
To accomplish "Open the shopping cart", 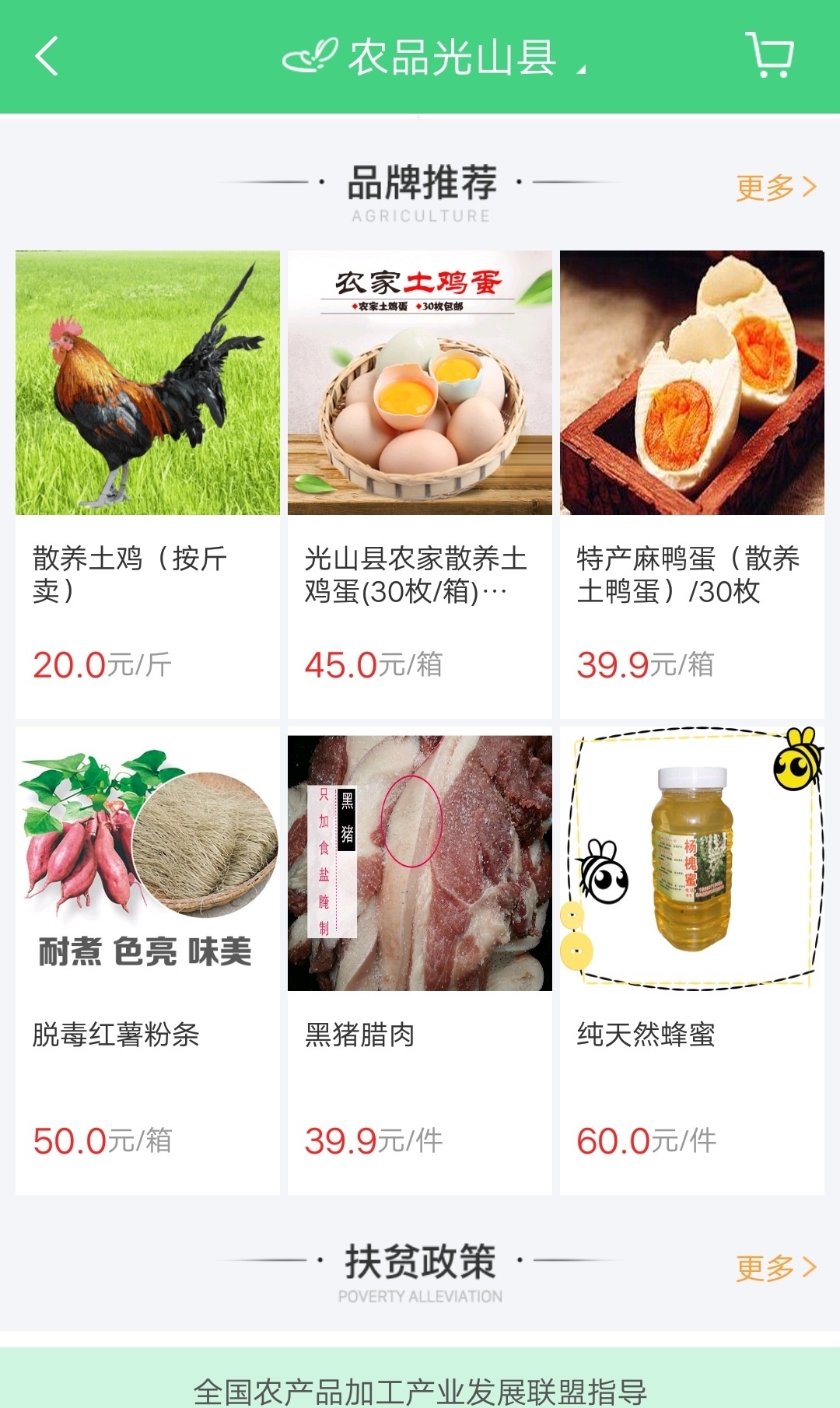I will tap(769, 54).
